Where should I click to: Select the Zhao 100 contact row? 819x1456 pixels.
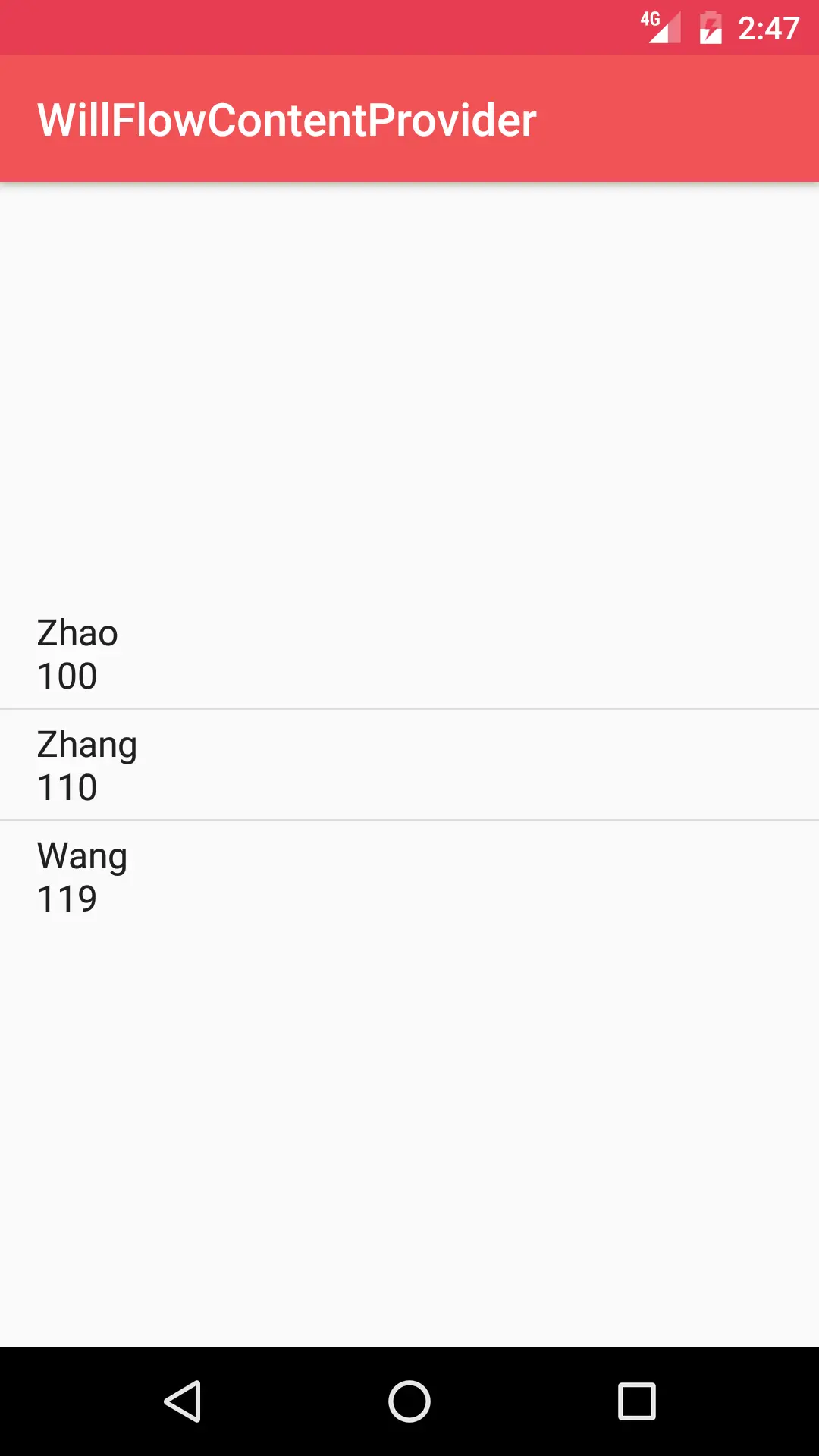tap(409, 654)
